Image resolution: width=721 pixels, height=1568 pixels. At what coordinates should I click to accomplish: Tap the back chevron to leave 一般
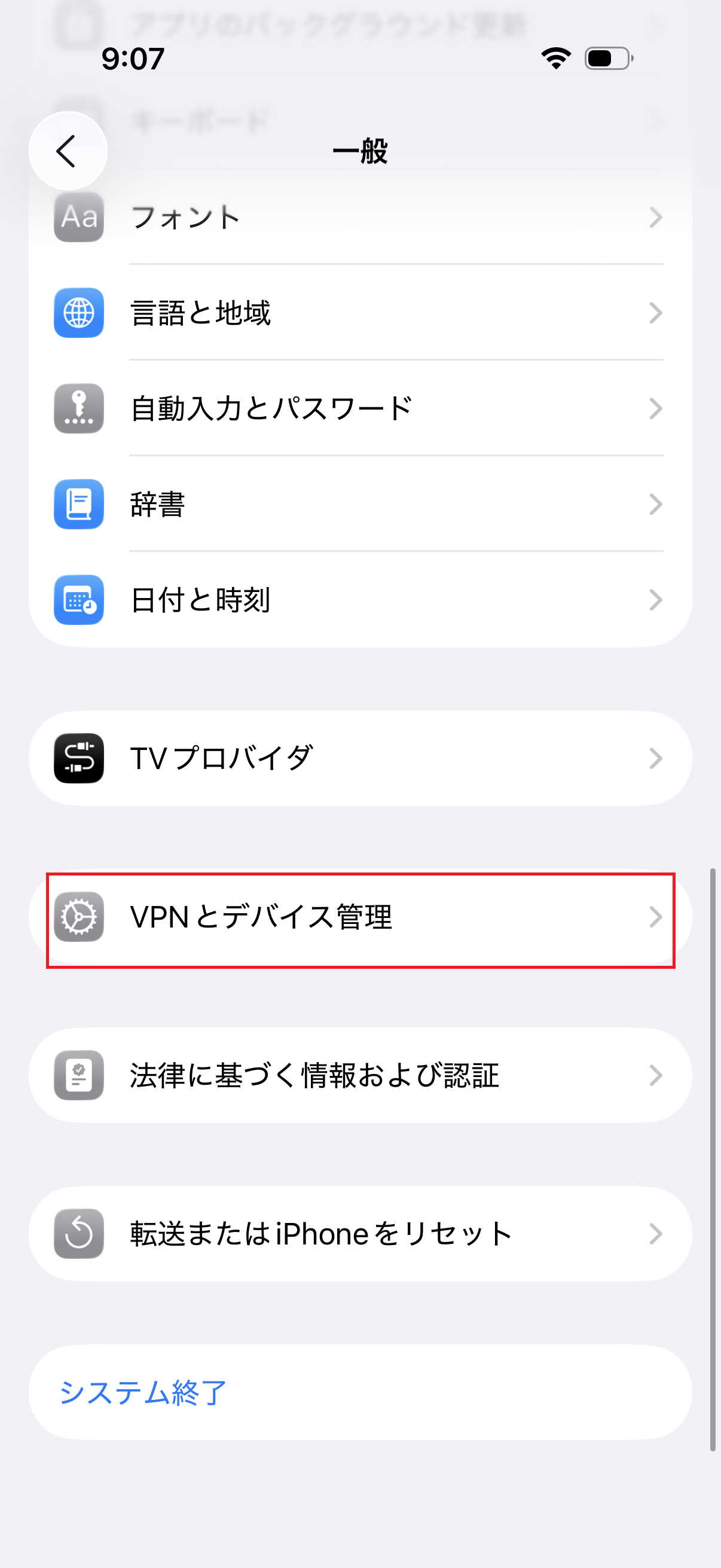tap(67, 150)
